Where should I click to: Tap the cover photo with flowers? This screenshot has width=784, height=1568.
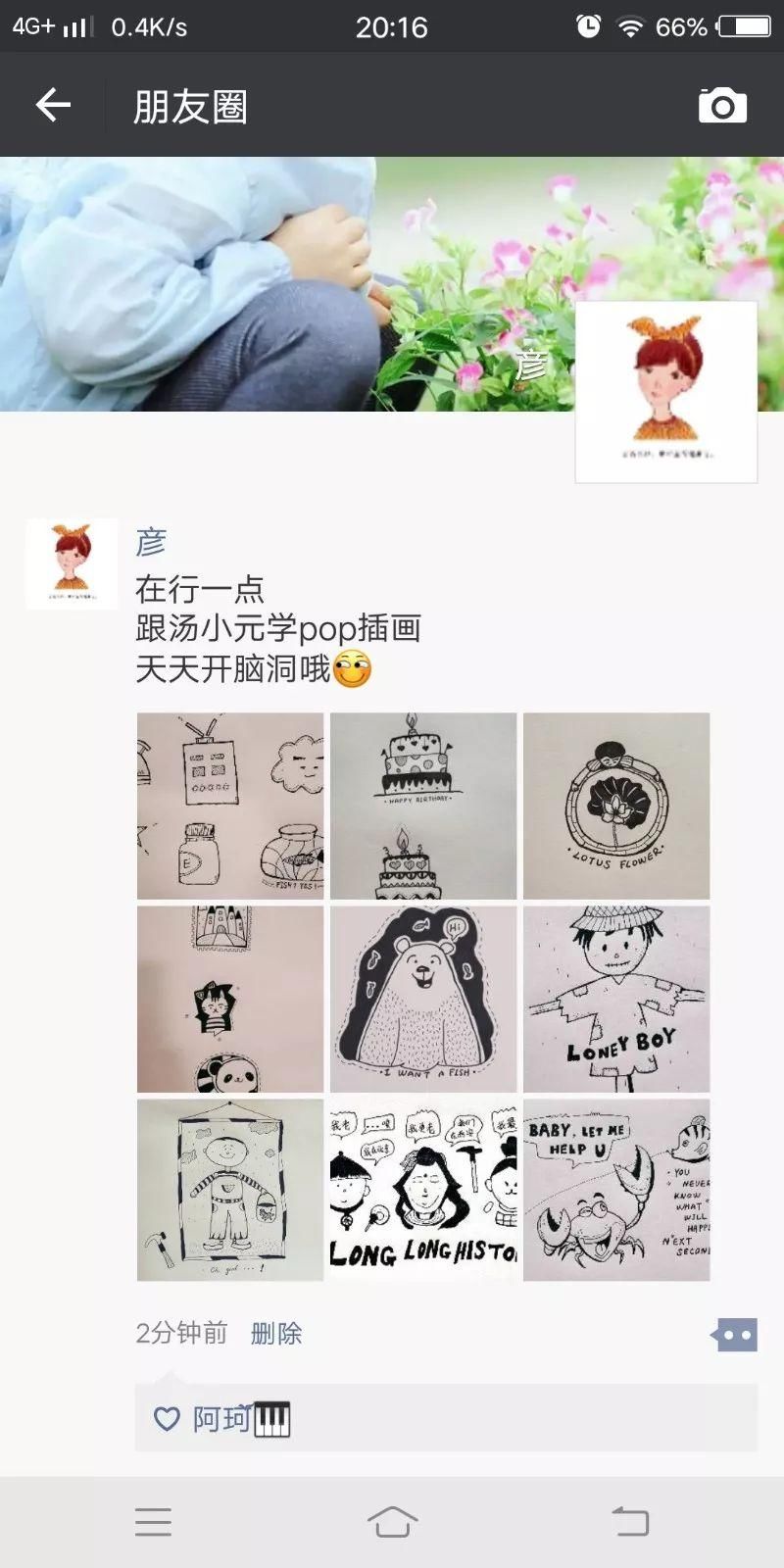coord(294,284)
